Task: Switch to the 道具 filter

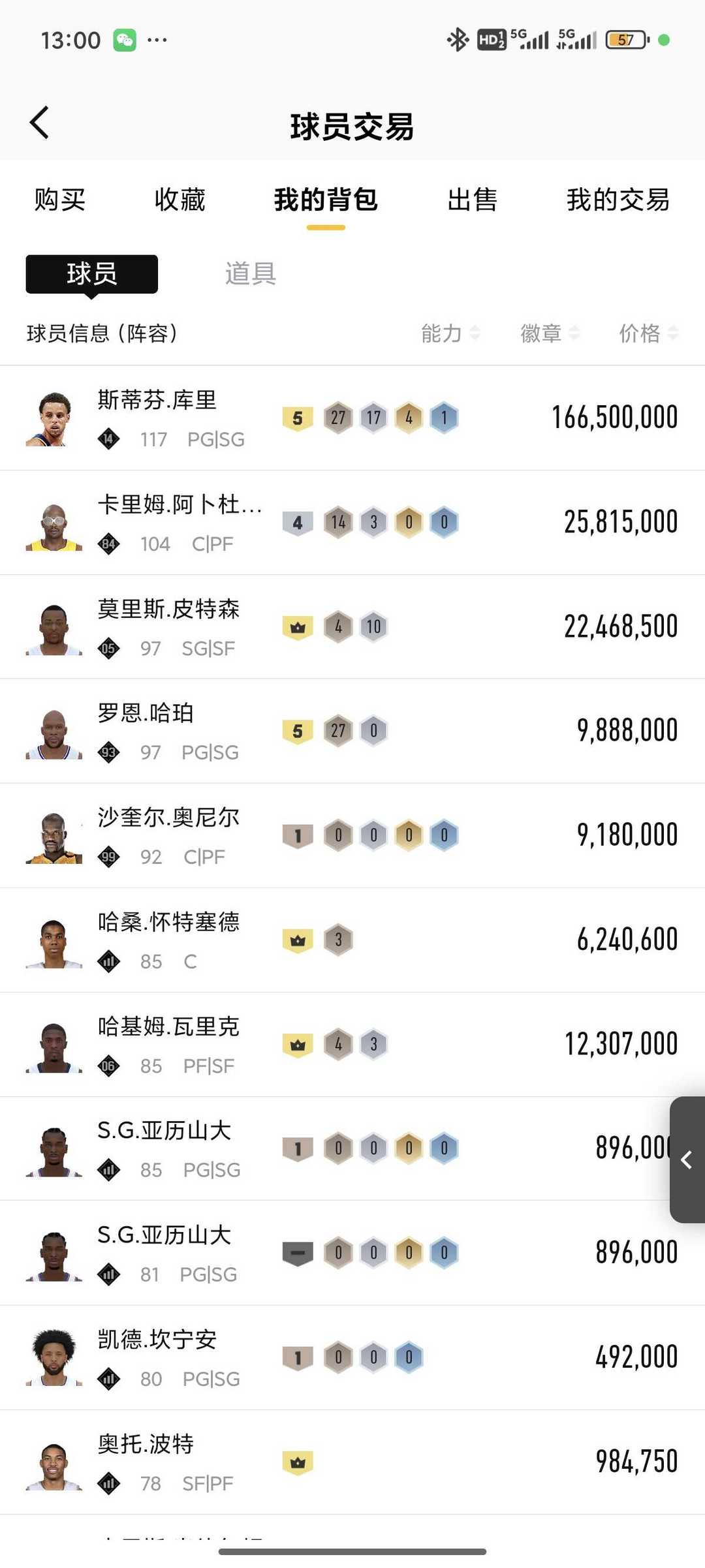Action: (250, 274)
